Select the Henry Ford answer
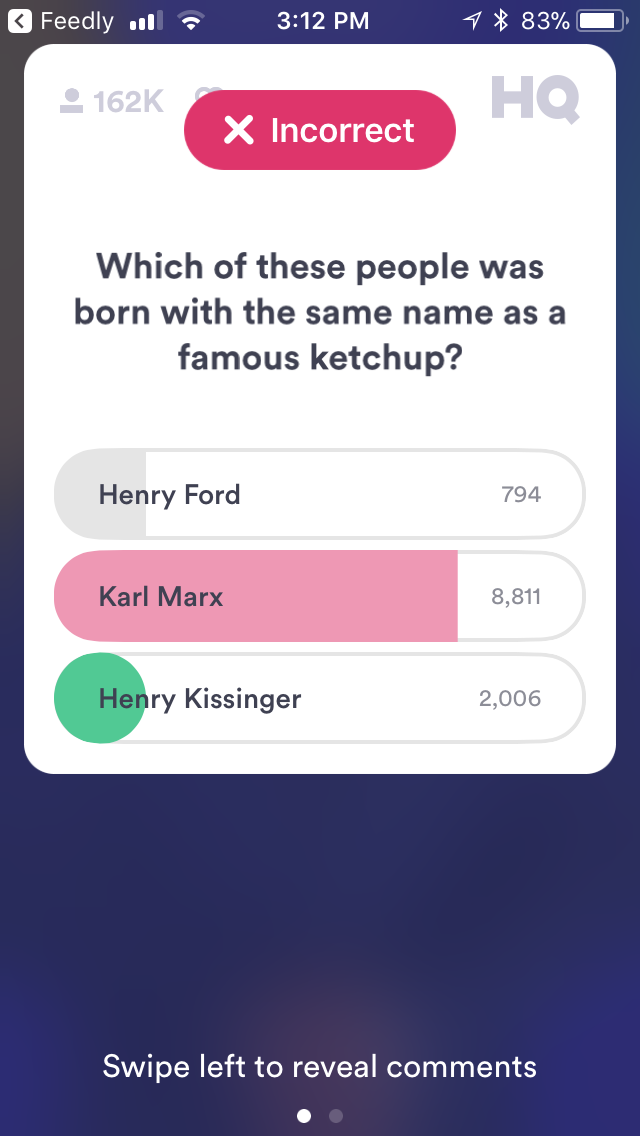The width and height of the screenshot is (640, 1136). click(319, 494)
